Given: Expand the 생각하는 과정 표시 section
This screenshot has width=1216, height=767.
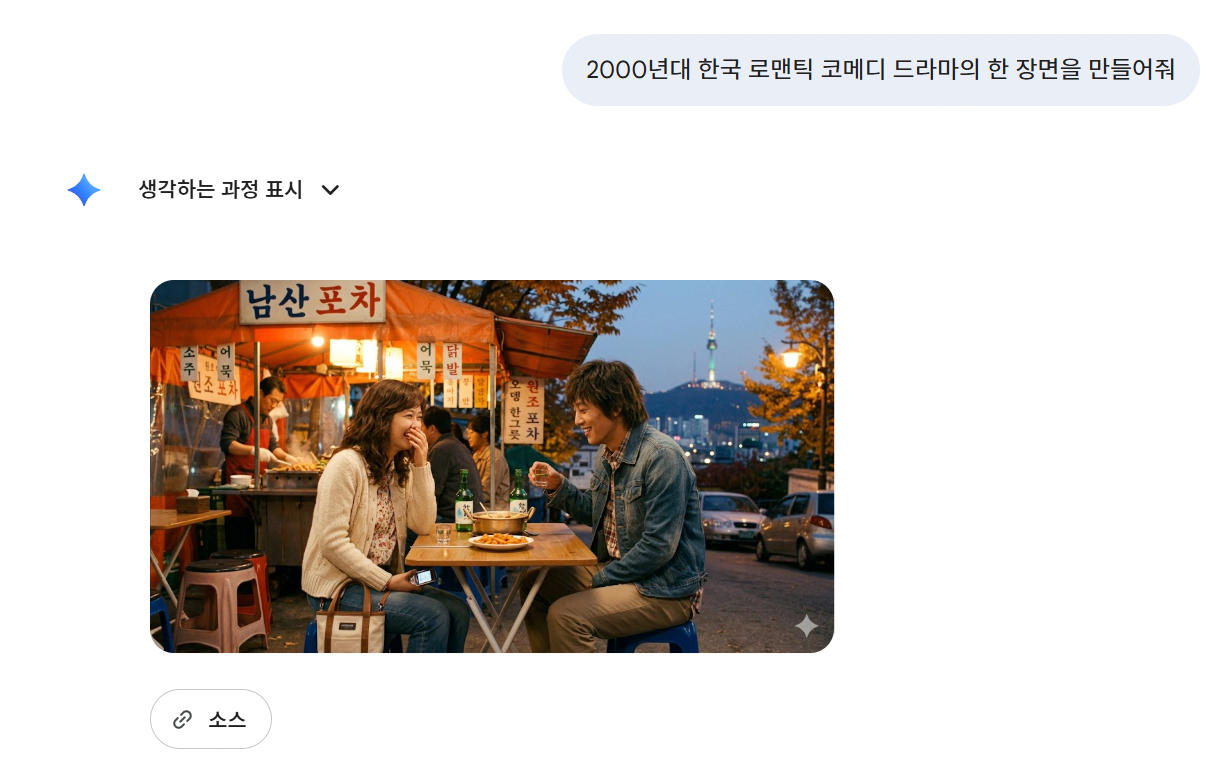Looking at the screenshot, I should [x=240, y=190].
